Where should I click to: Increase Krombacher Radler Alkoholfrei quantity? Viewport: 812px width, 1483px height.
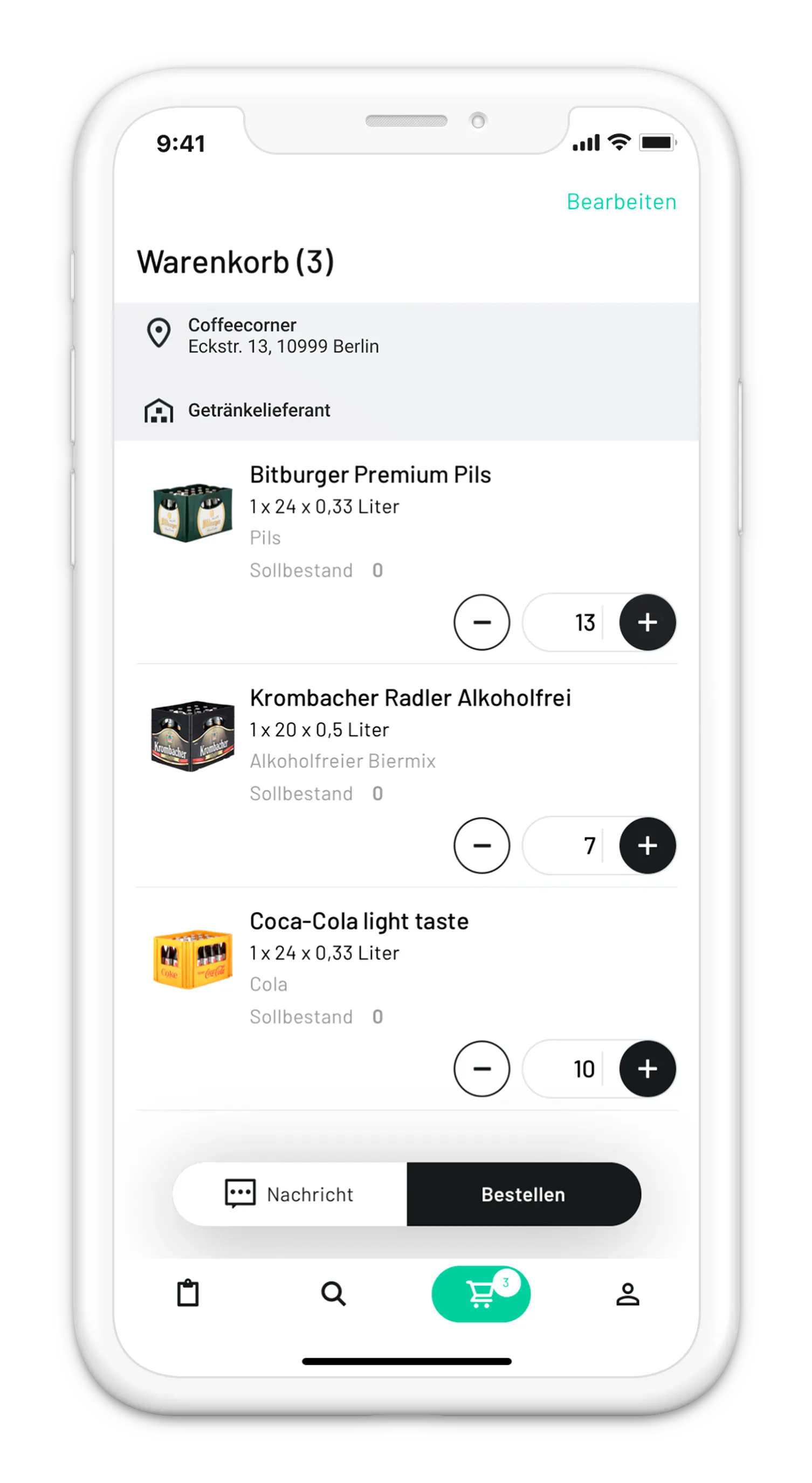click(647, 845)
